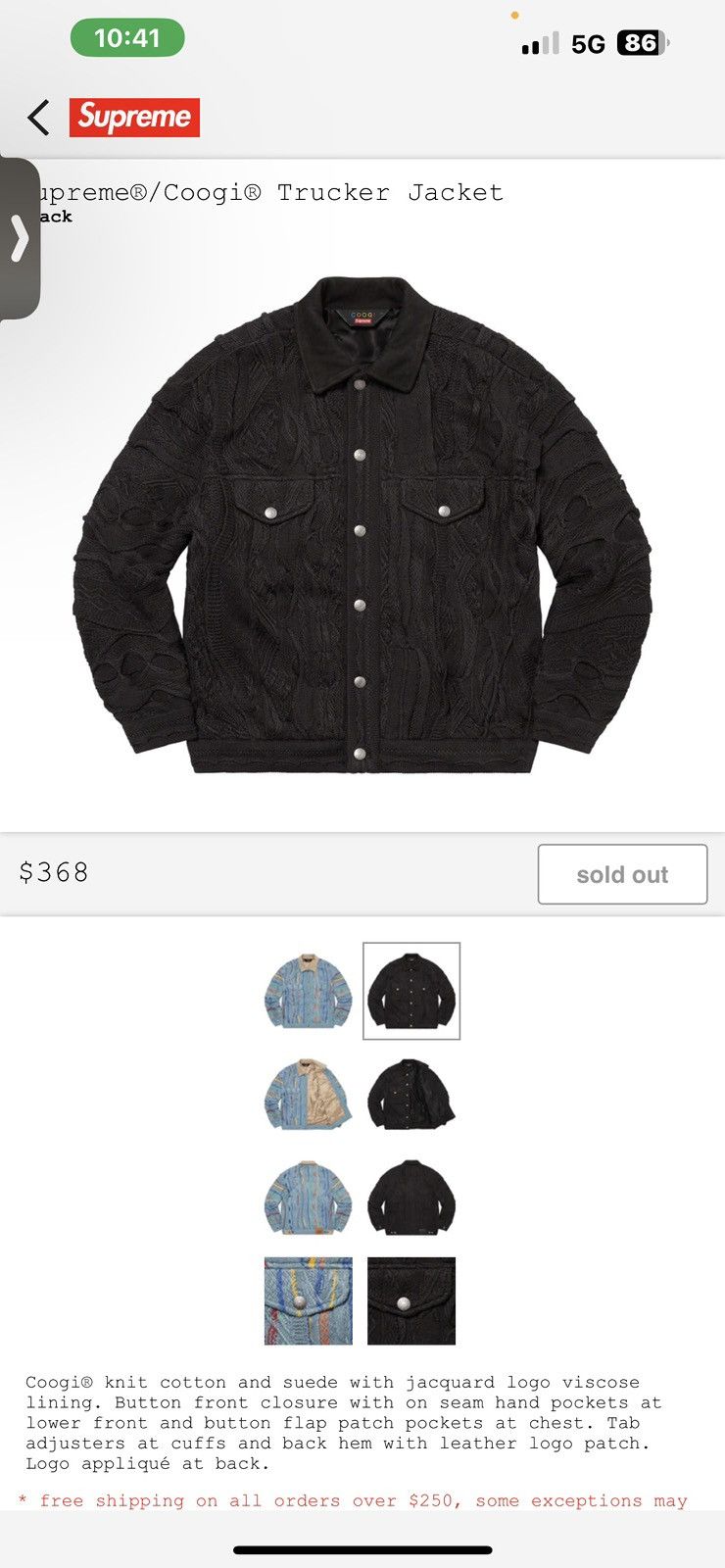The width and height of the screenshot is (725, 1568).
Task: View the blue jacket front thumbnail
Action: [x=308, y=991]
